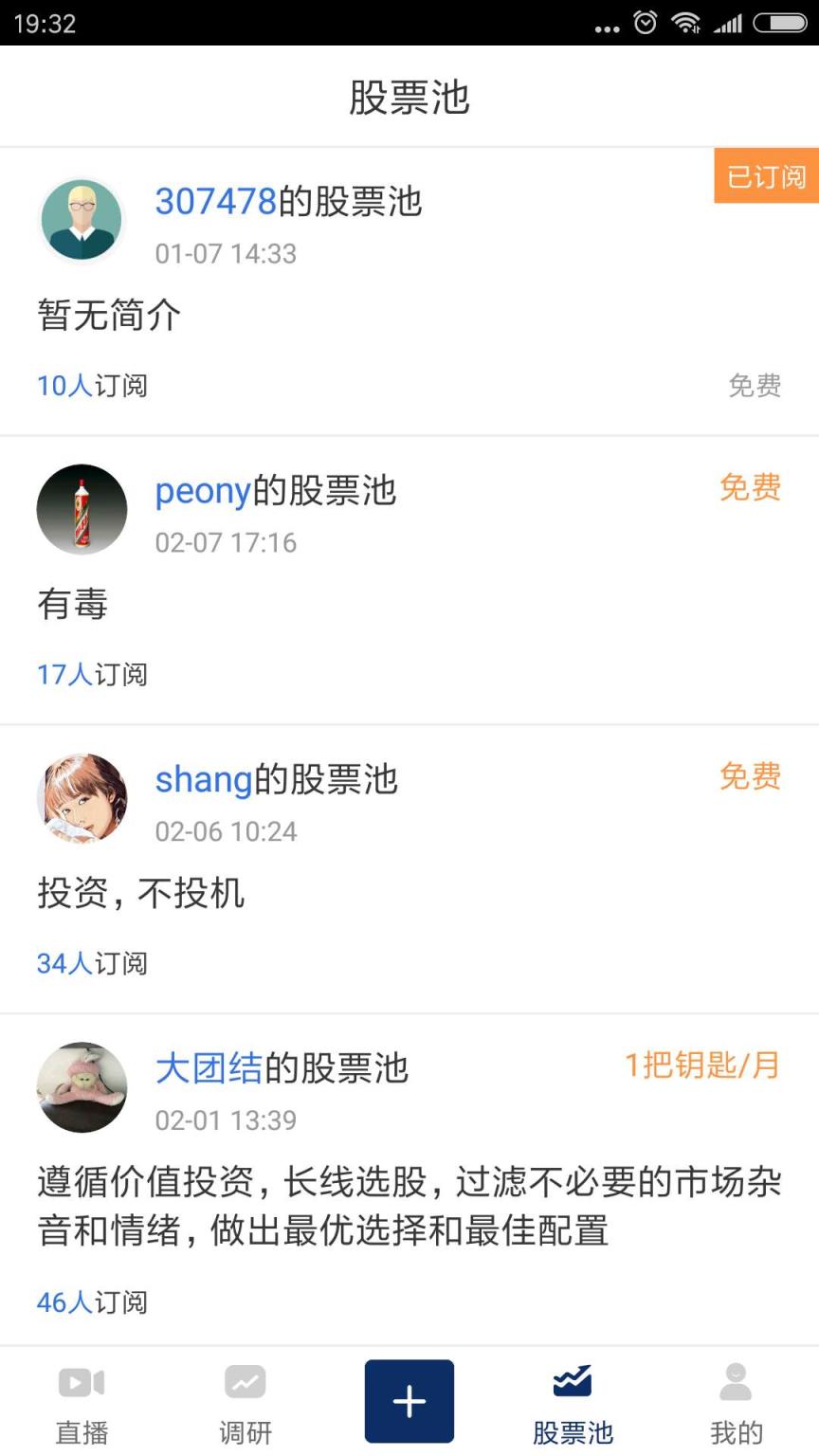
Task: Click 34人 subscriber count under shang
Action: (x=62, y=962)
